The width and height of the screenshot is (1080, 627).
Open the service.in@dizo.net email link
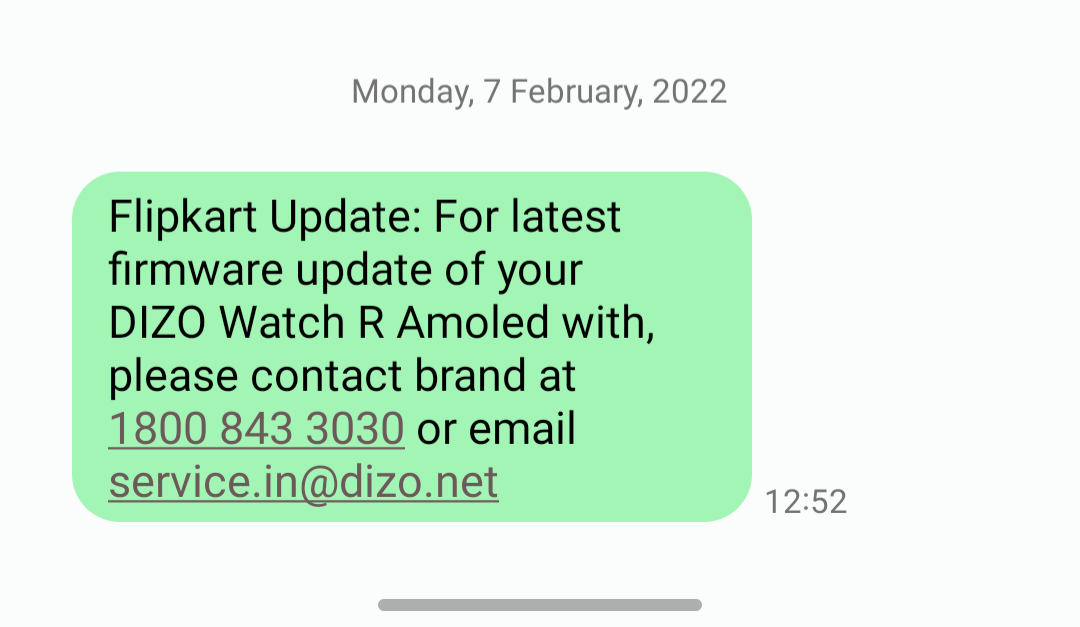[303, 483]
